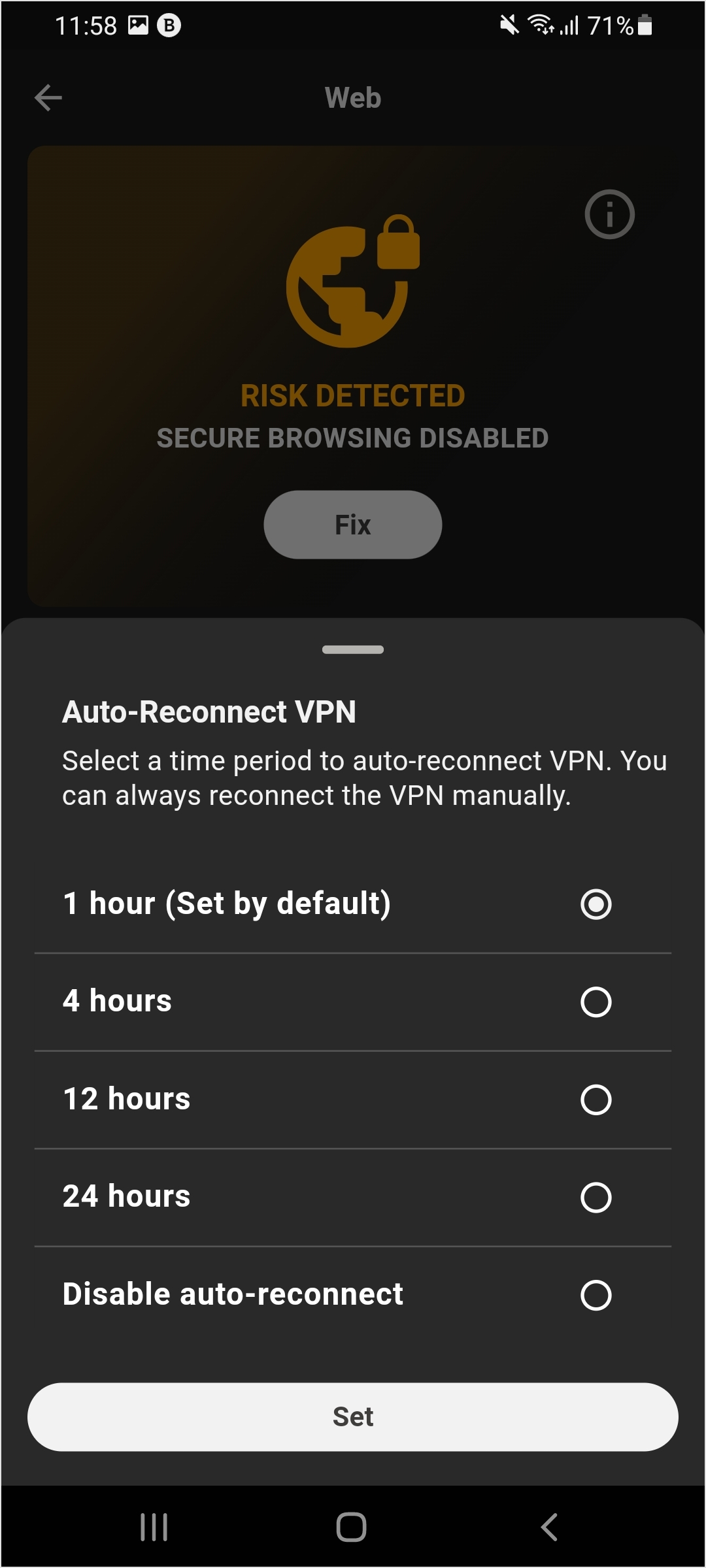Tap the B notification icon in status bar
The image size is (706, 1568).
(168, 25)
